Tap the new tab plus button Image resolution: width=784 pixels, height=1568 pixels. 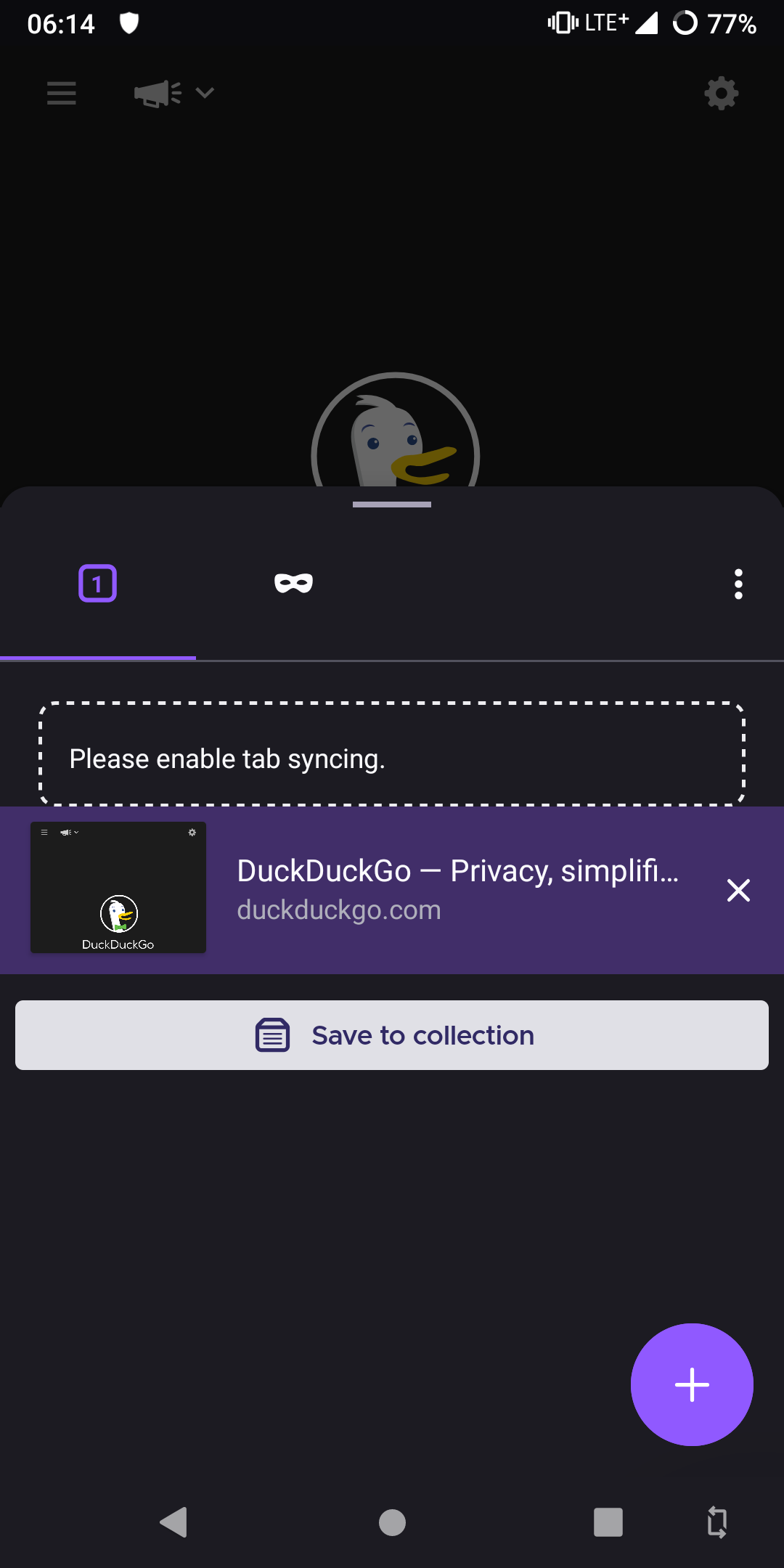click(691, 1384)
